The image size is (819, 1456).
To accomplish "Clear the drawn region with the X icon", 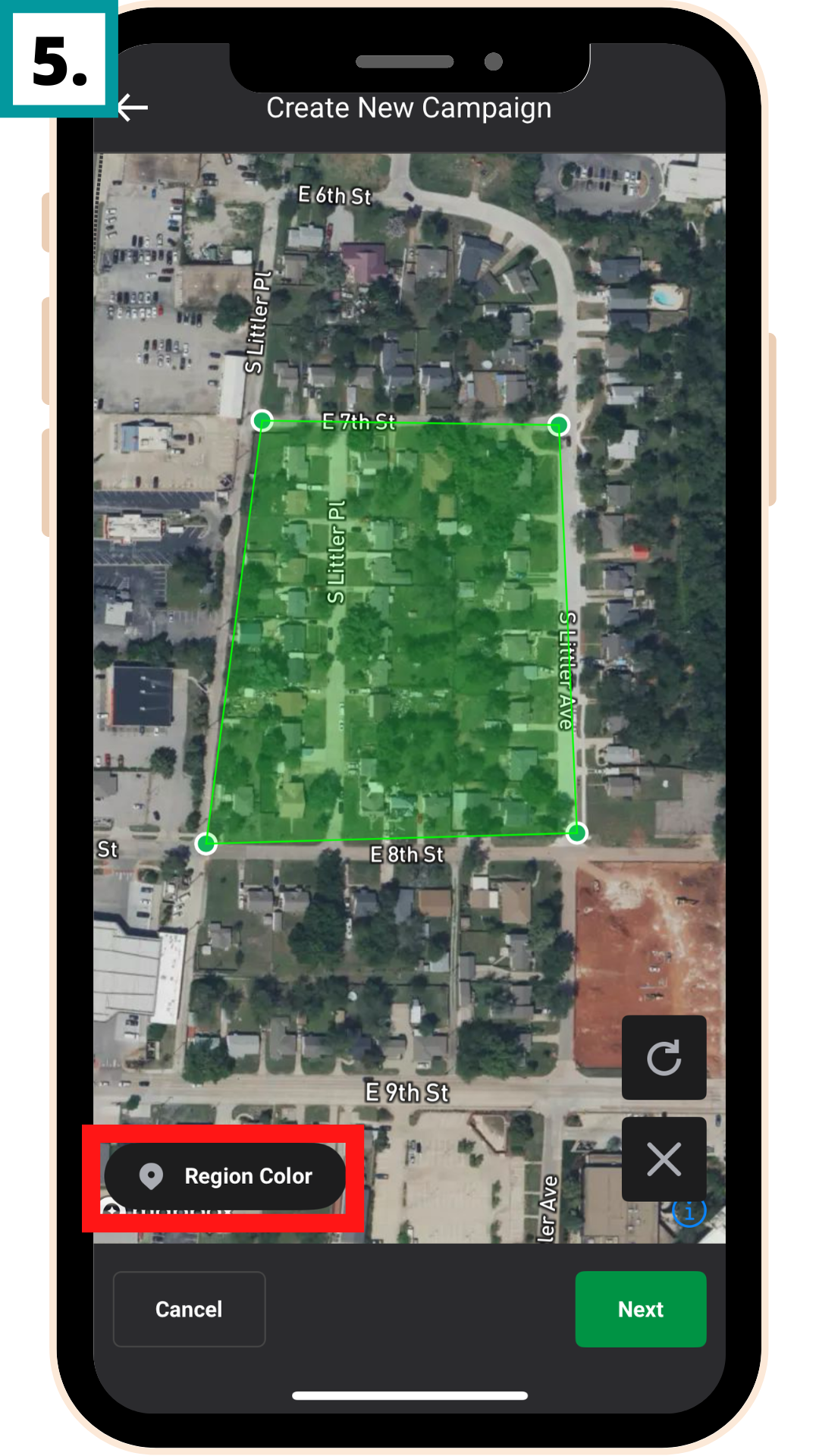I will point(664,1159).
